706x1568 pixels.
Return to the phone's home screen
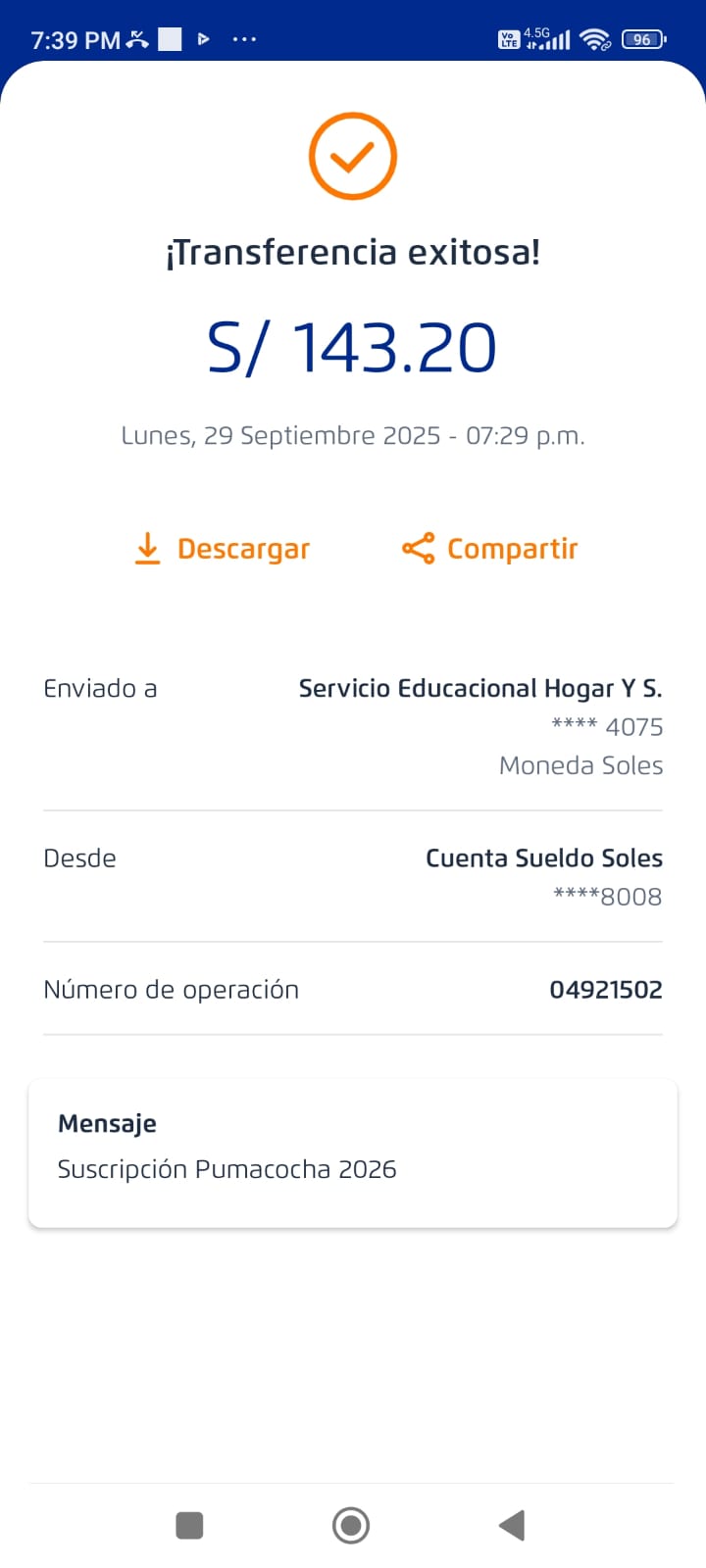pos(351,1525)
